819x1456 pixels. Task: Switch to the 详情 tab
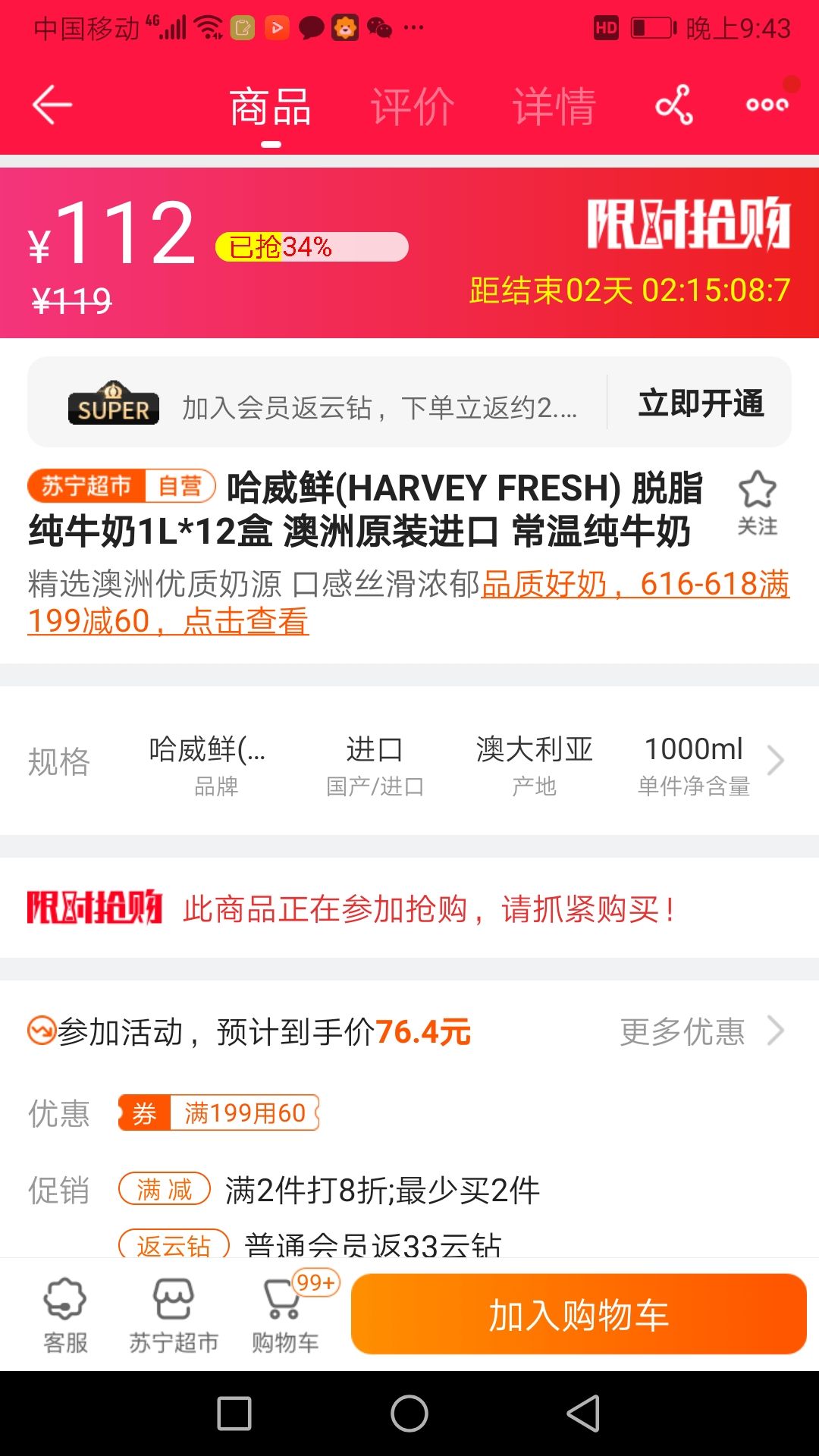pos(554,106)
